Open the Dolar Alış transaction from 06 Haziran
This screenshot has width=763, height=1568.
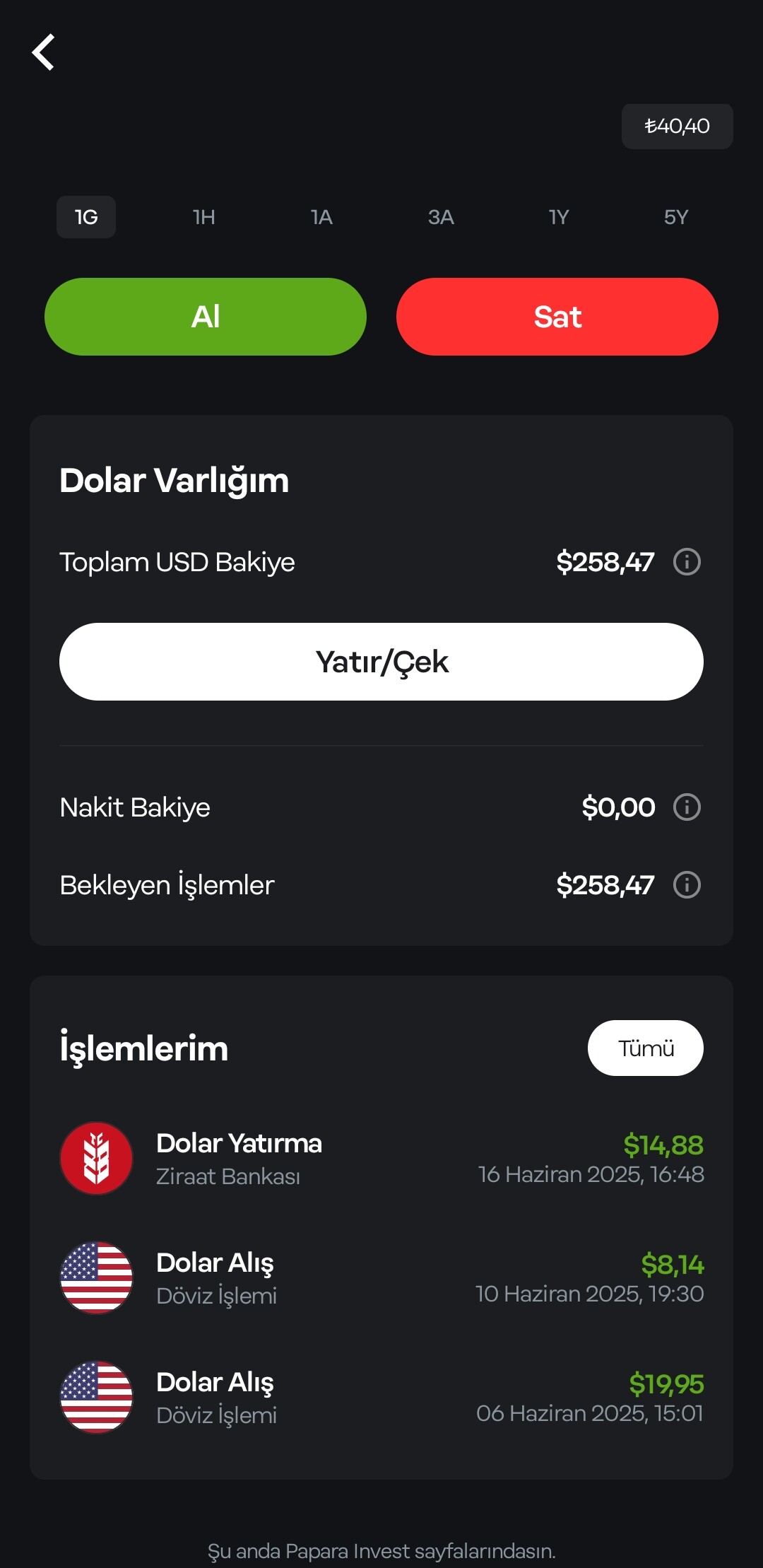point(381,1397)
